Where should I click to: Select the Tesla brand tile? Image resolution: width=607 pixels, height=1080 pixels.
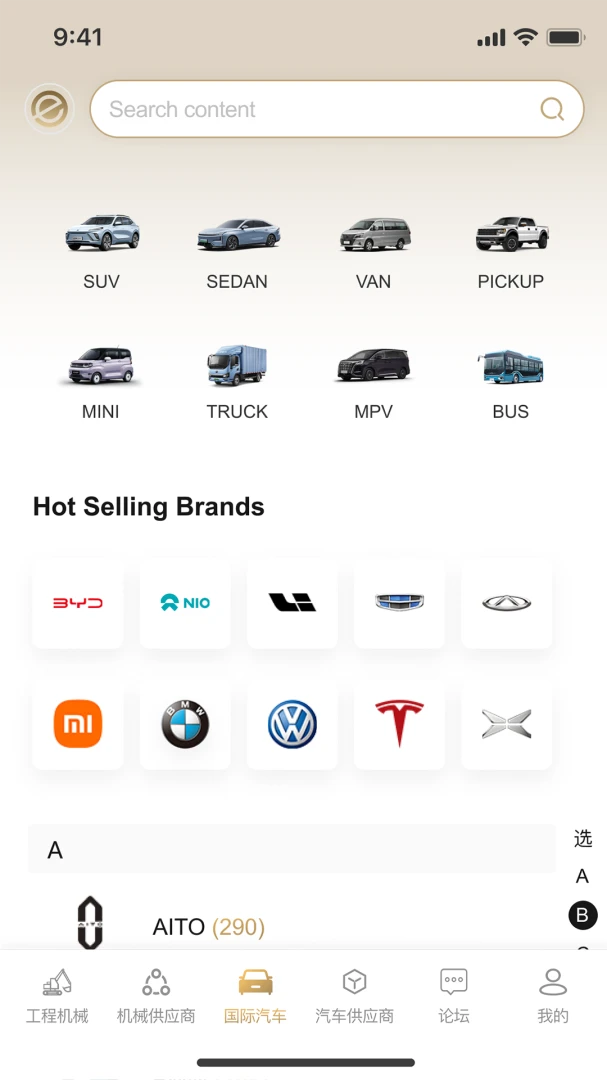400,724
